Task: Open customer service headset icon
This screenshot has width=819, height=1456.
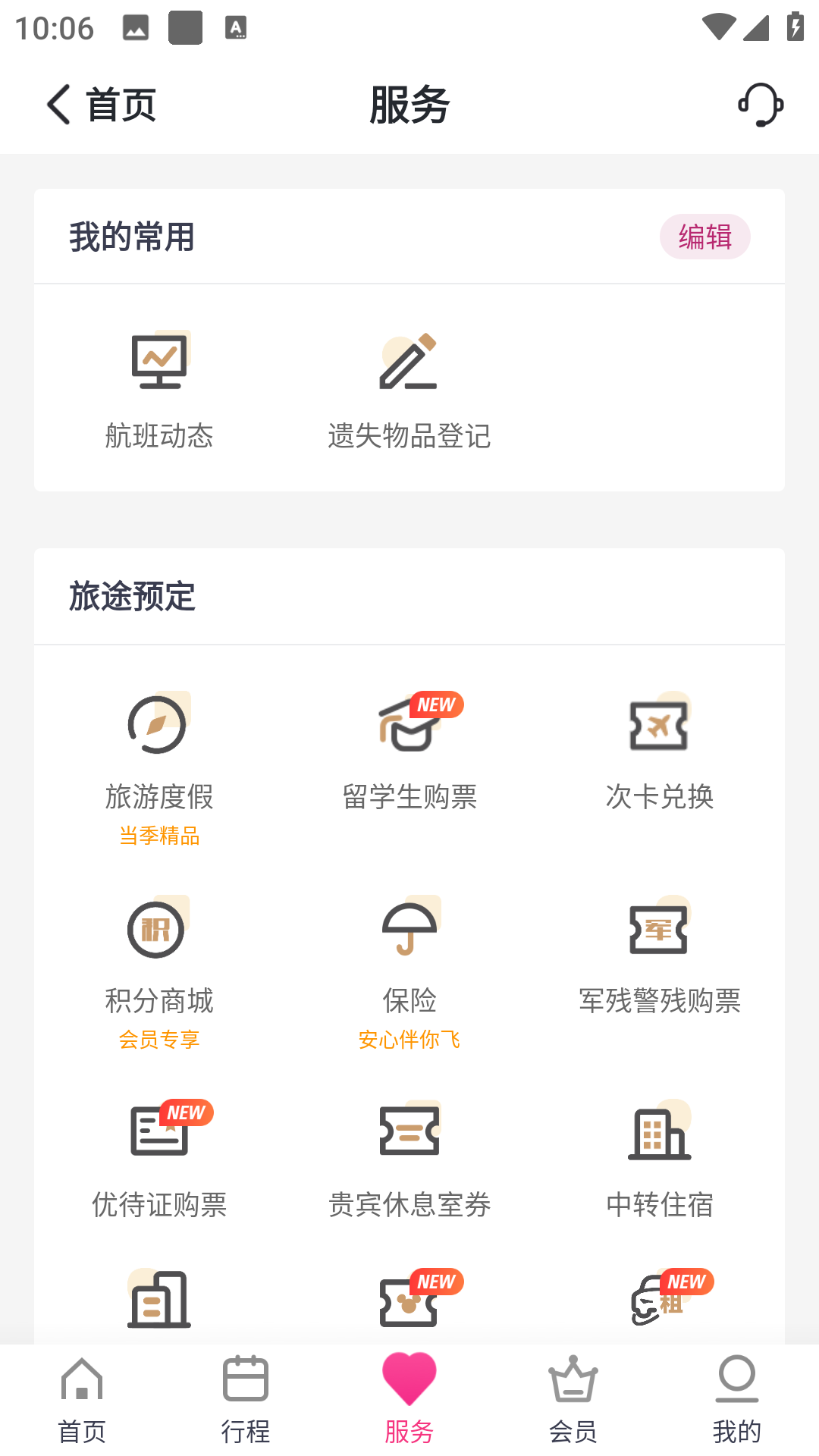Action: tap(761, 105)
